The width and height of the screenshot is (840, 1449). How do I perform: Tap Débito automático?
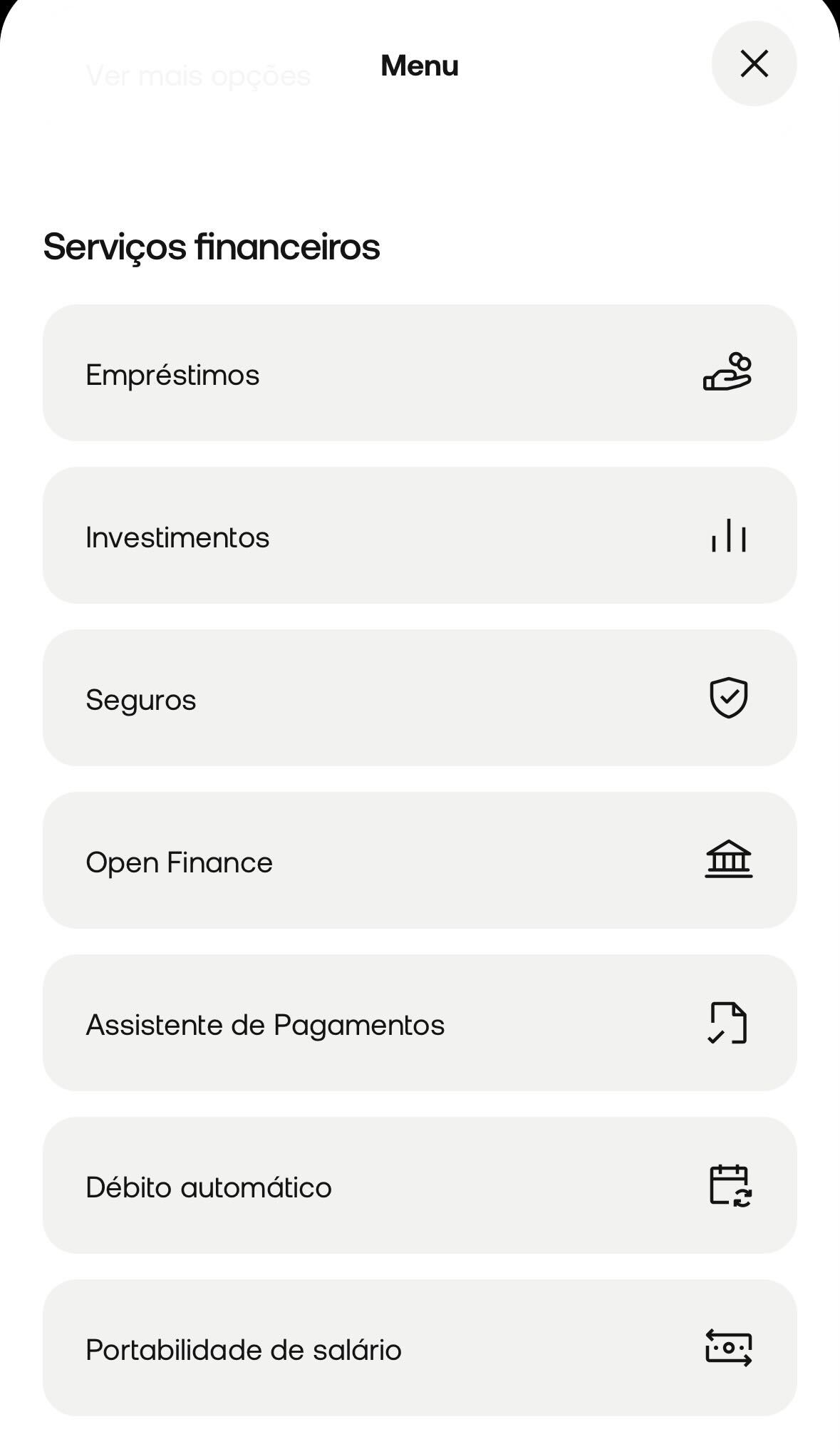419,1185
